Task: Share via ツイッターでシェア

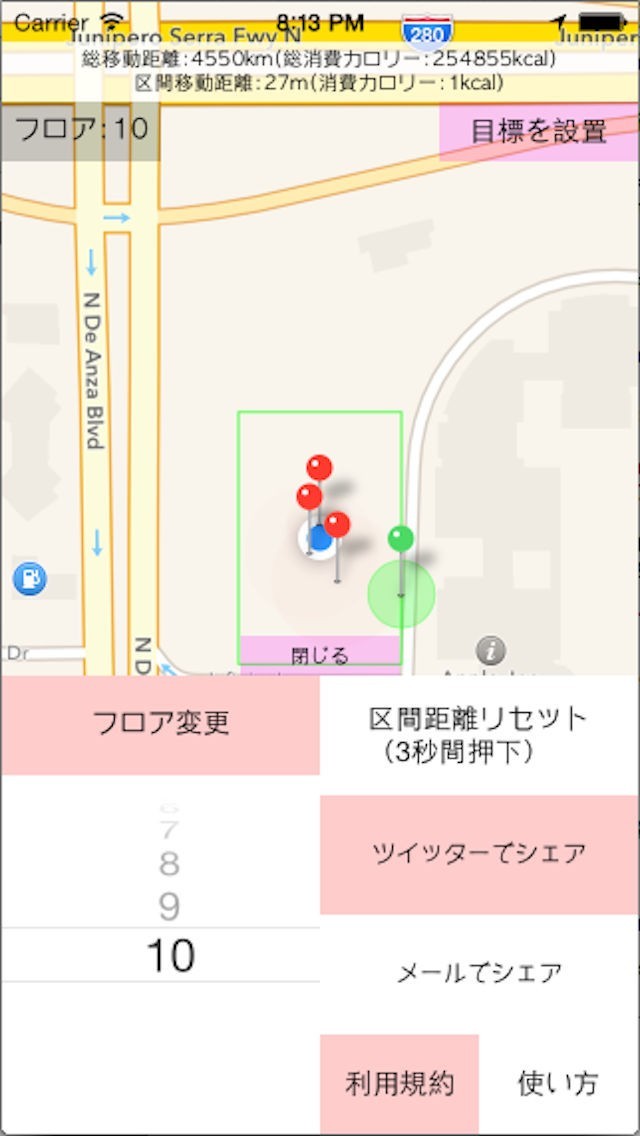Action: (479, 854)
